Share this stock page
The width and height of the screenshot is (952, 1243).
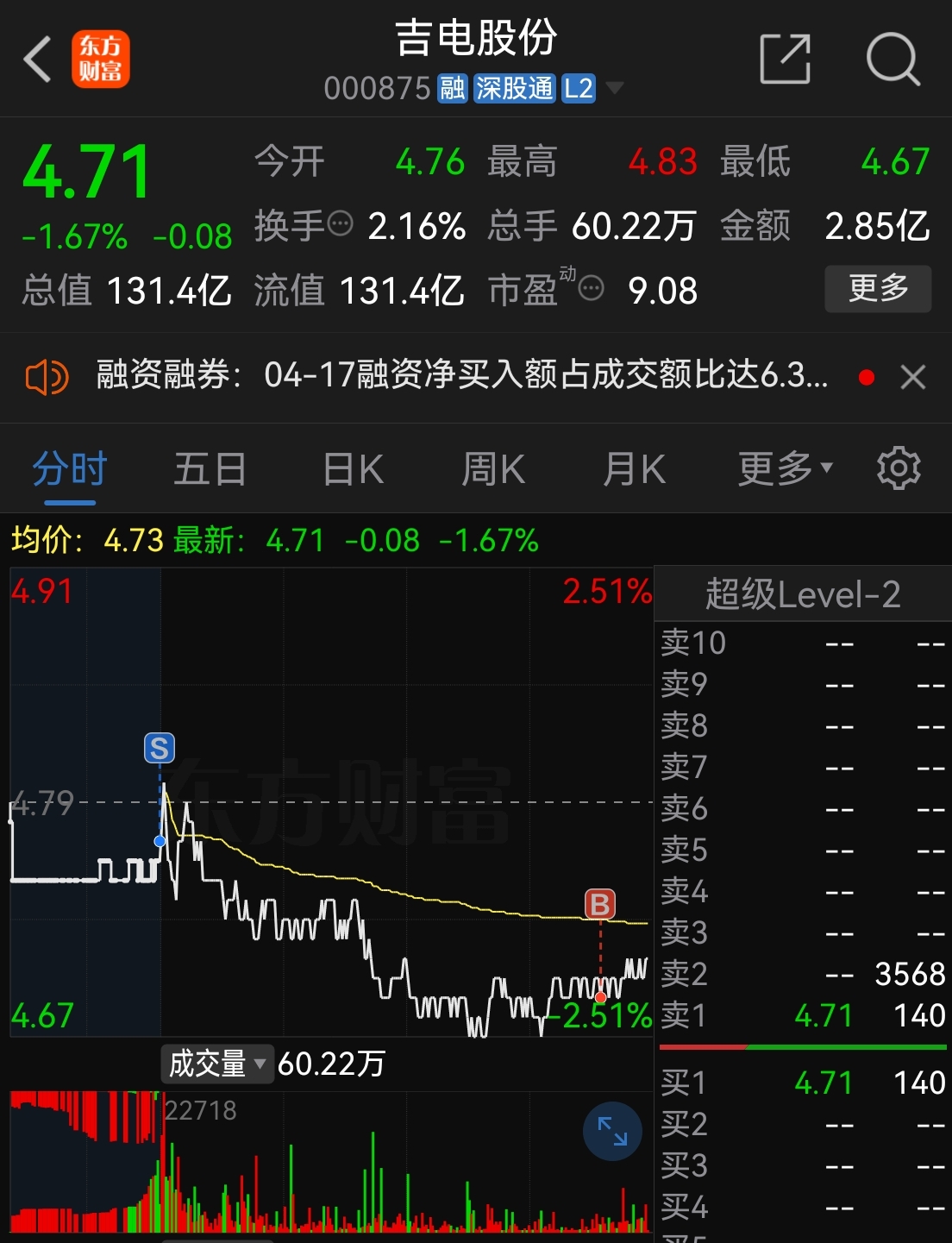pyautogui.click(x=785, y=59)
